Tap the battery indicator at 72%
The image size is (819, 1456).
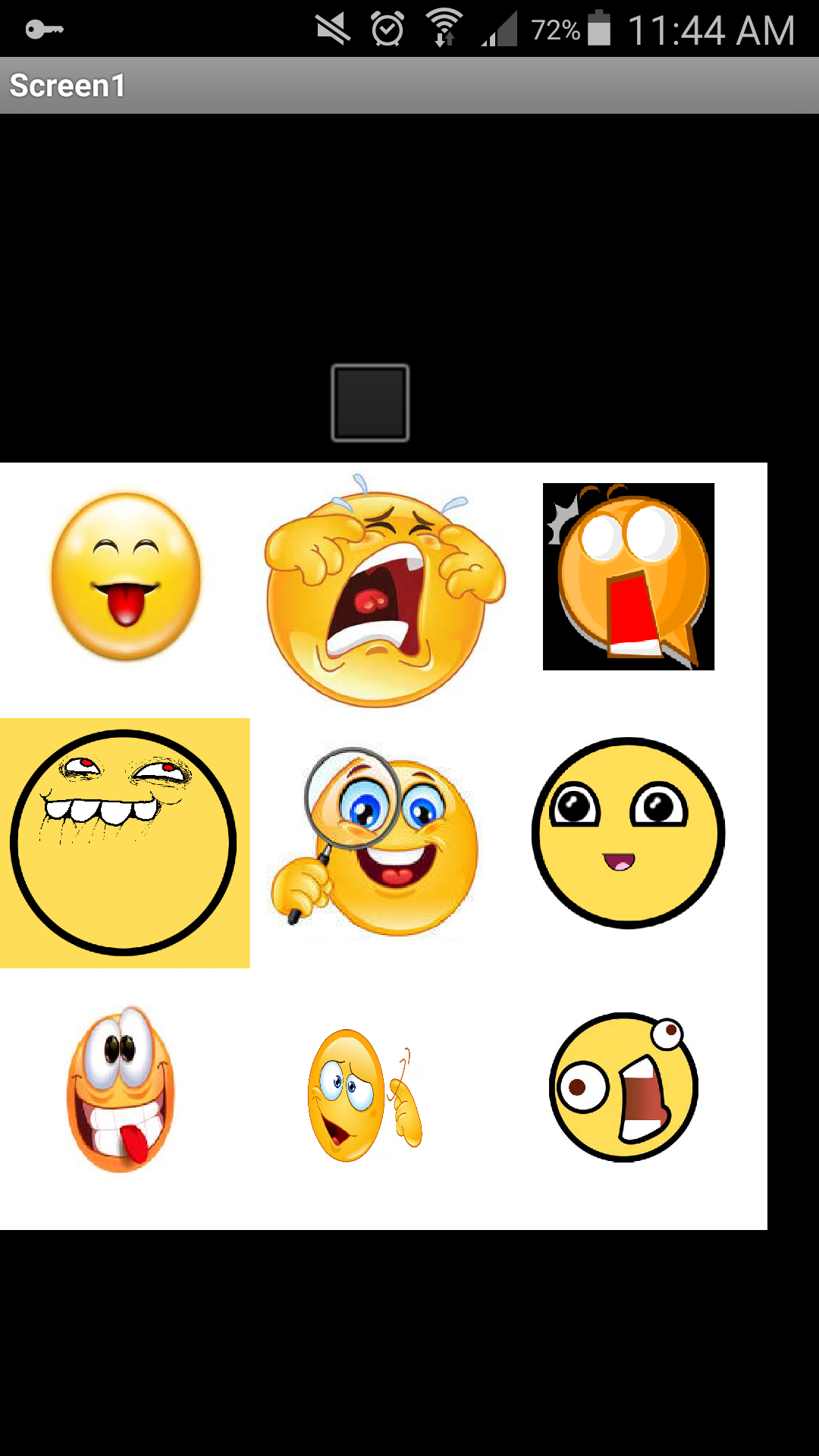pyautogui.click(x=598, y=29)
